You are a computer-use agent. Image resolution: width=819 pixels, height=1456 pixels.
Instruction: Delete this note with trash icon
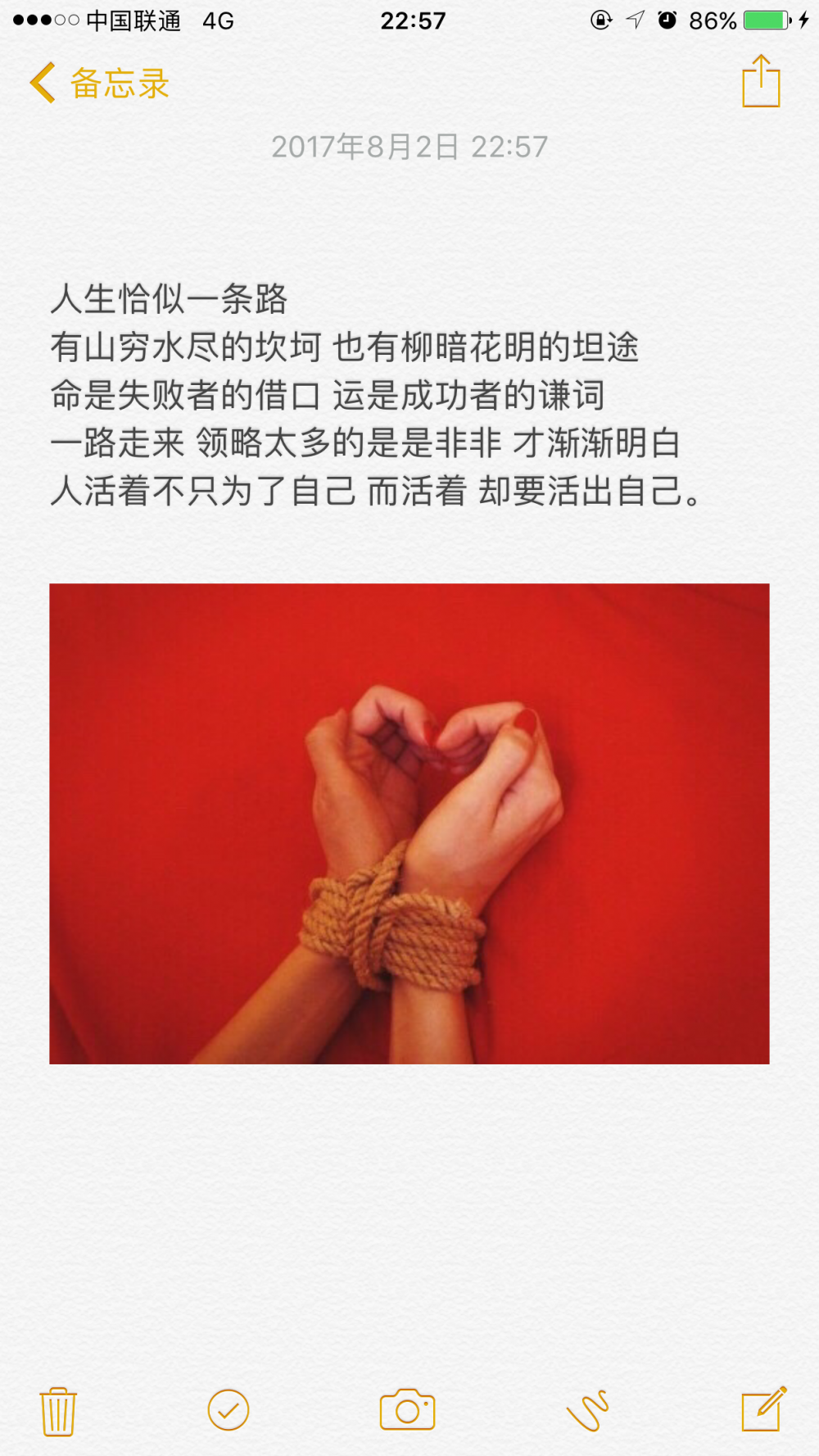click(58, 1411)
